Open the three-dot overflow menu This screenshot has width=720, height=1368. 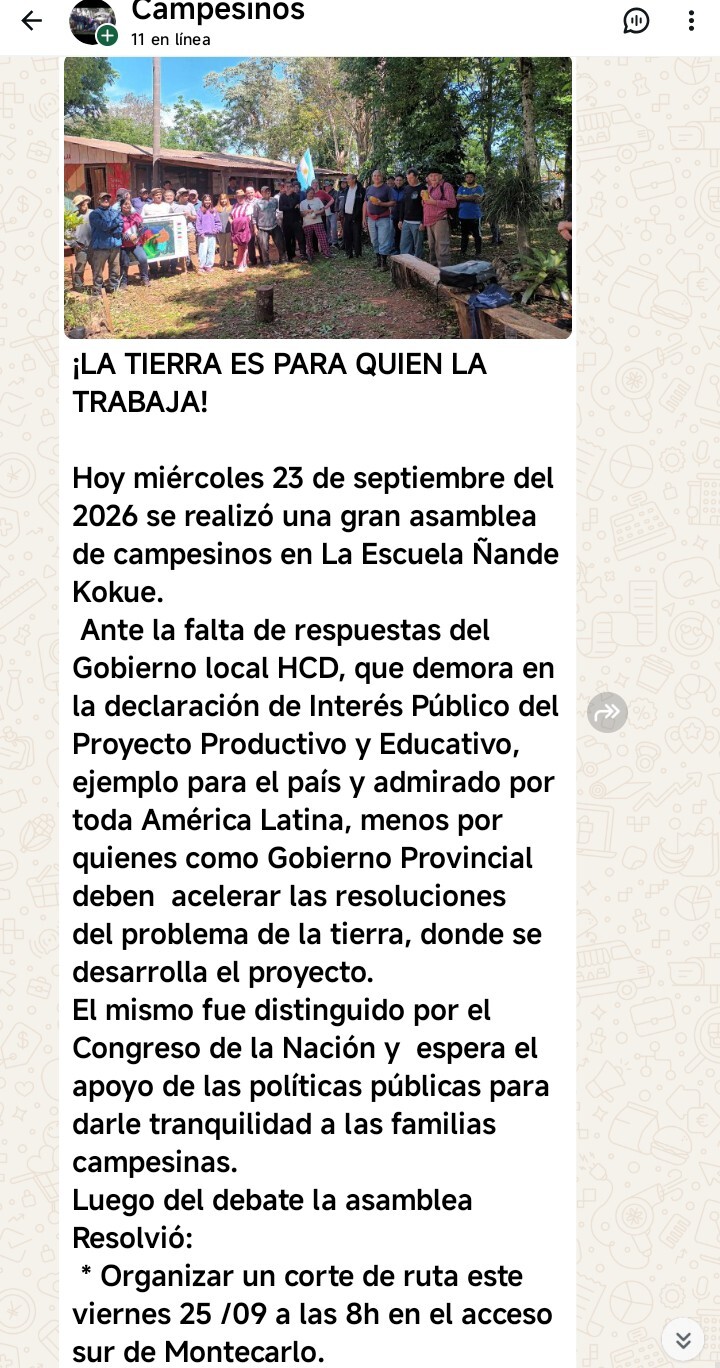pyautogui.click(x=691, y=20)
